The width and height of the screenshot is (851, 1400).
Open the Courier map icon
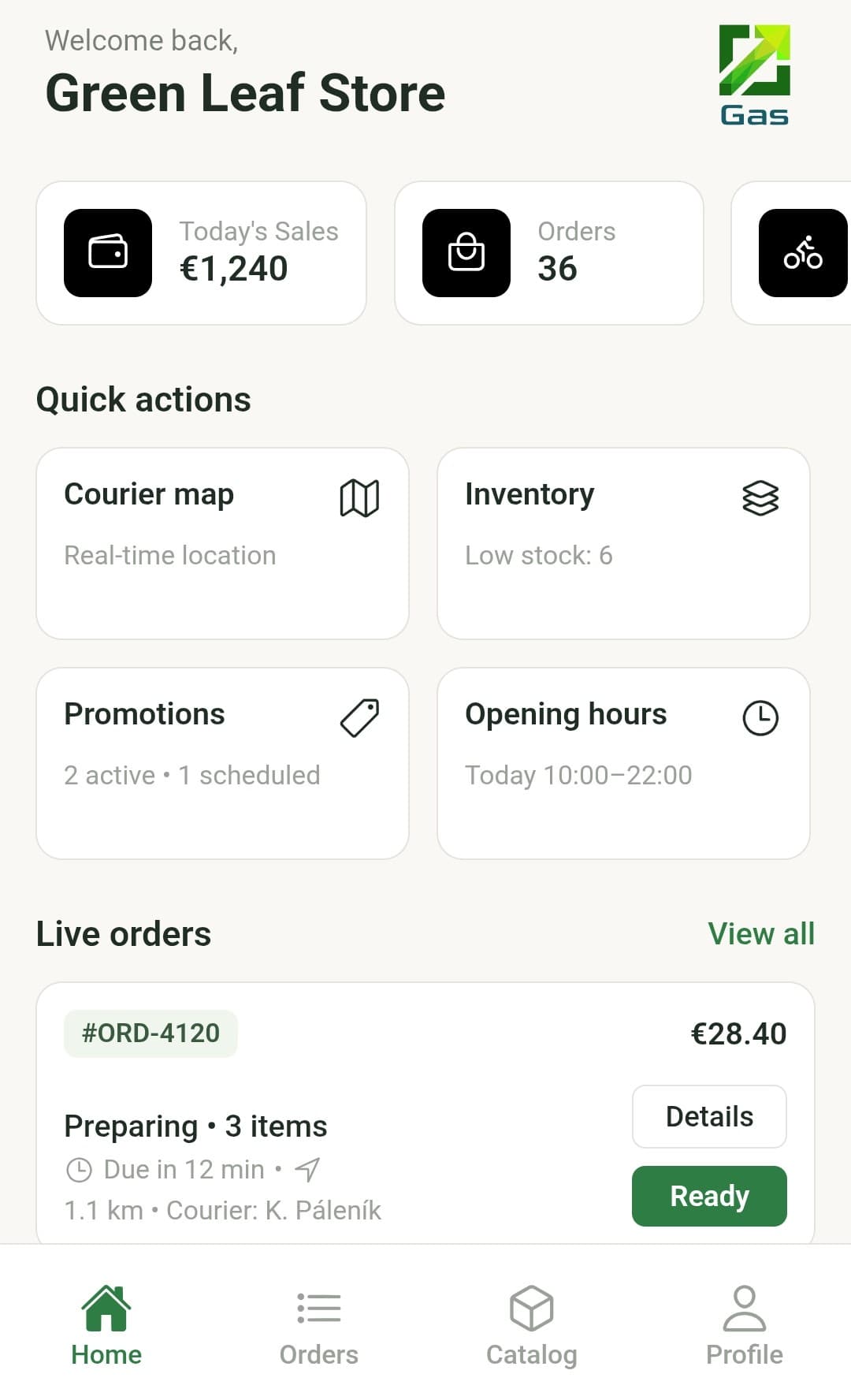(359, 497)
